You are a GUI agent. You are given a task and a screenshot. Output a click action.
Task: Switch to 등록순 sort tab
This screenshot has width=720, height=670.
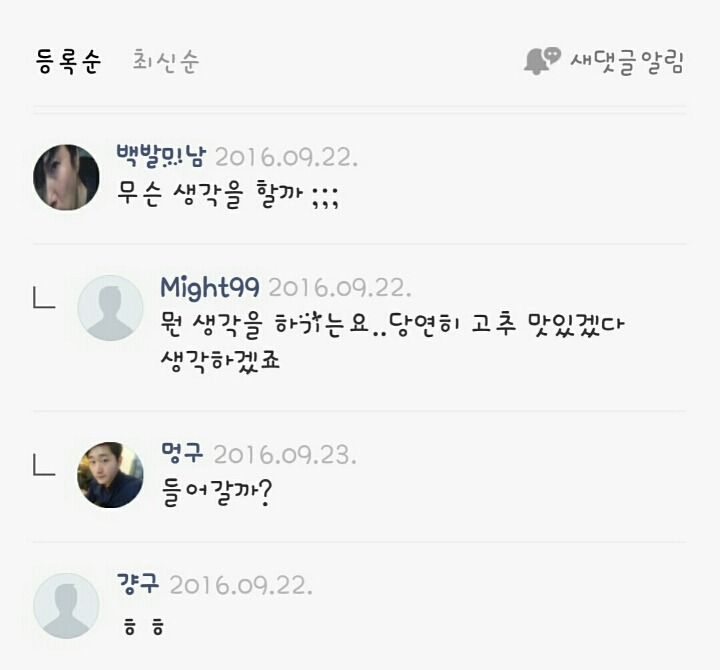[x=68, y=61]
